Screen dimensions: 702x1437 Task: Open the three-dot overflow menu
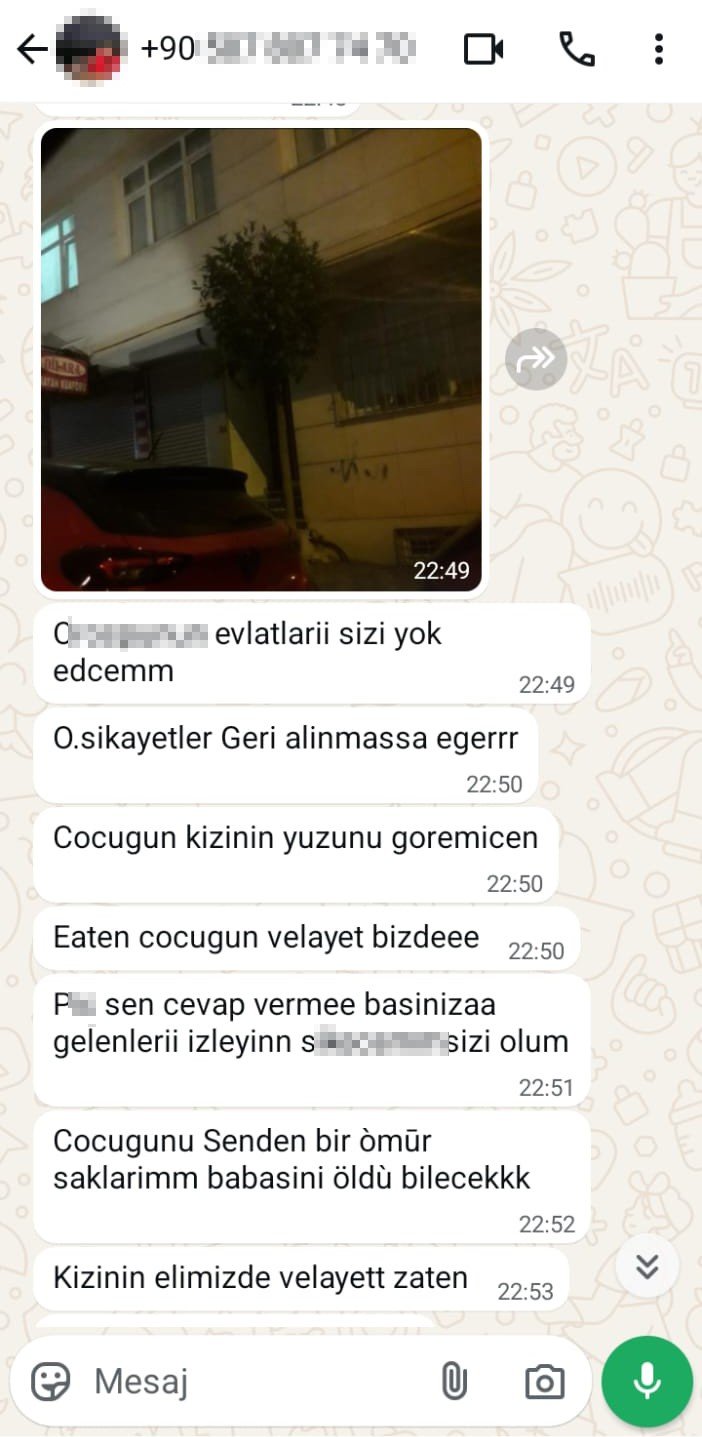(x=658, y=50)
